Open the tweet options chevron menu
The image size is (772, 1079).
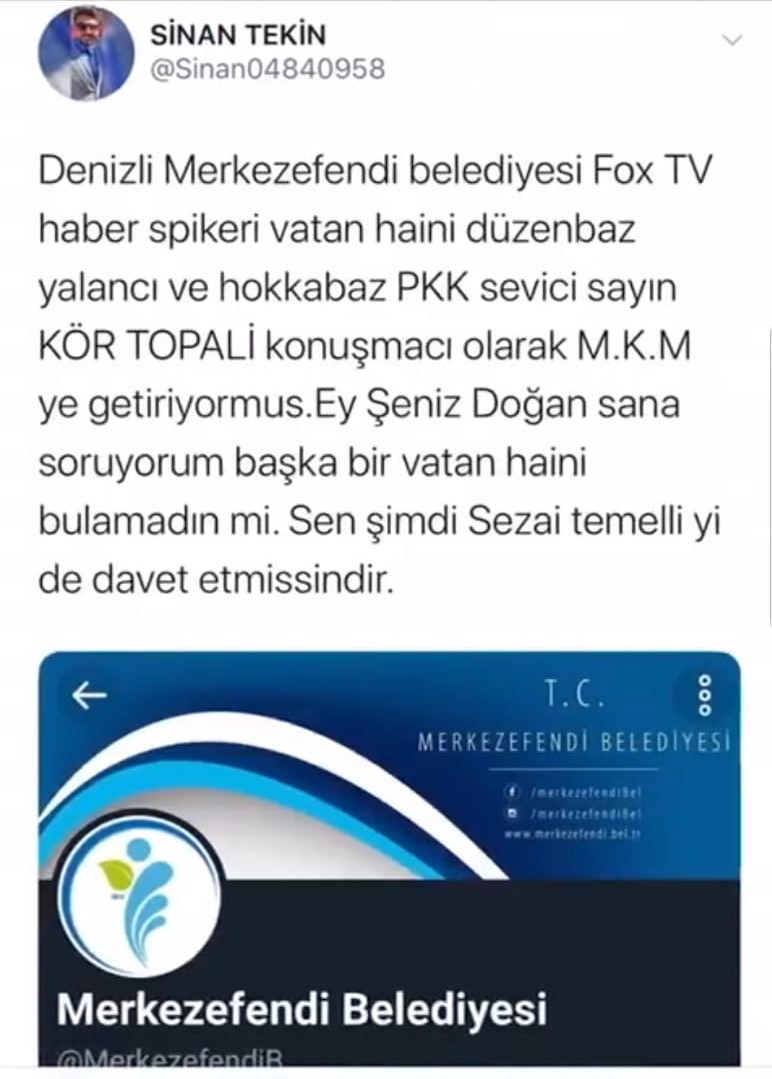pos(732,41)
